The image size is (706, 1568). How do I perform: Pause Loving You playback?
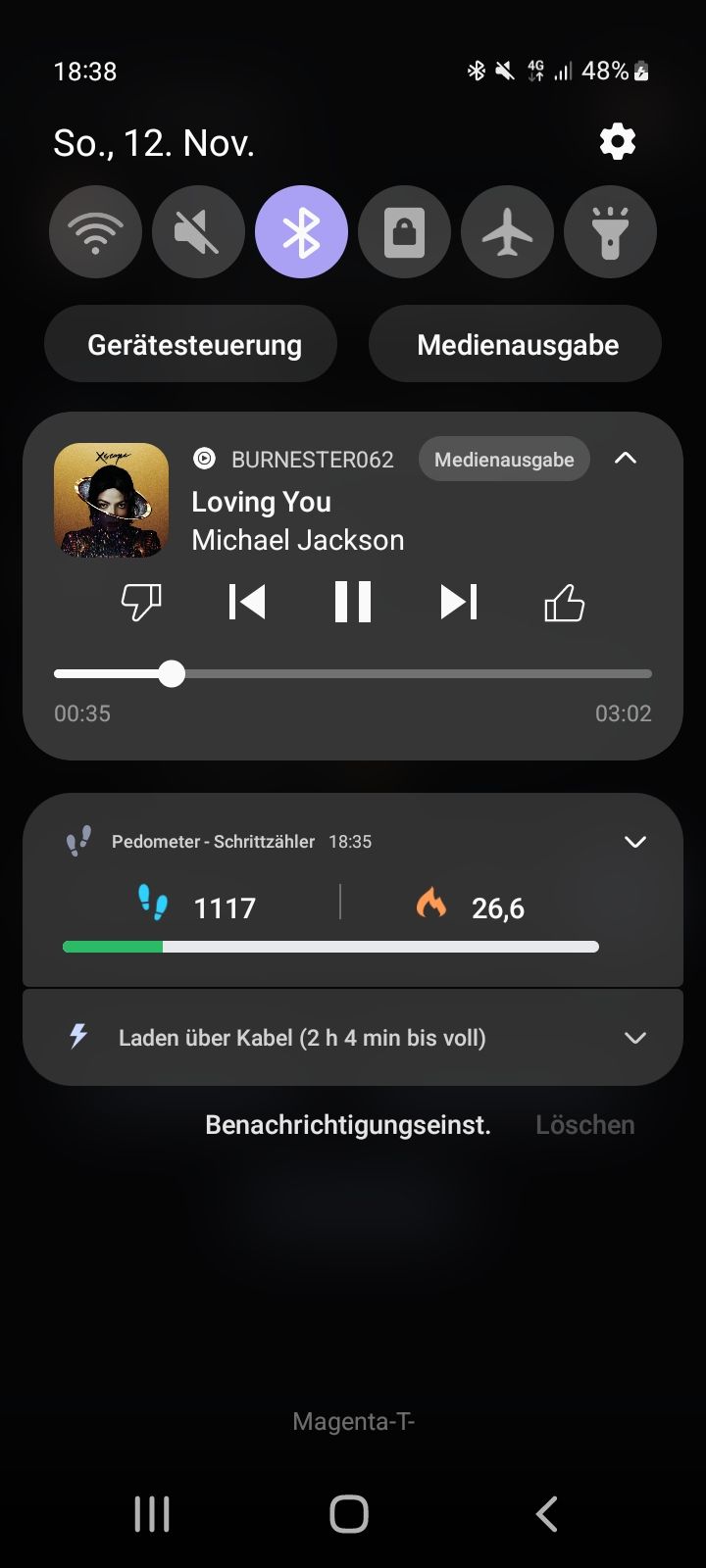(x=353, y=602)
